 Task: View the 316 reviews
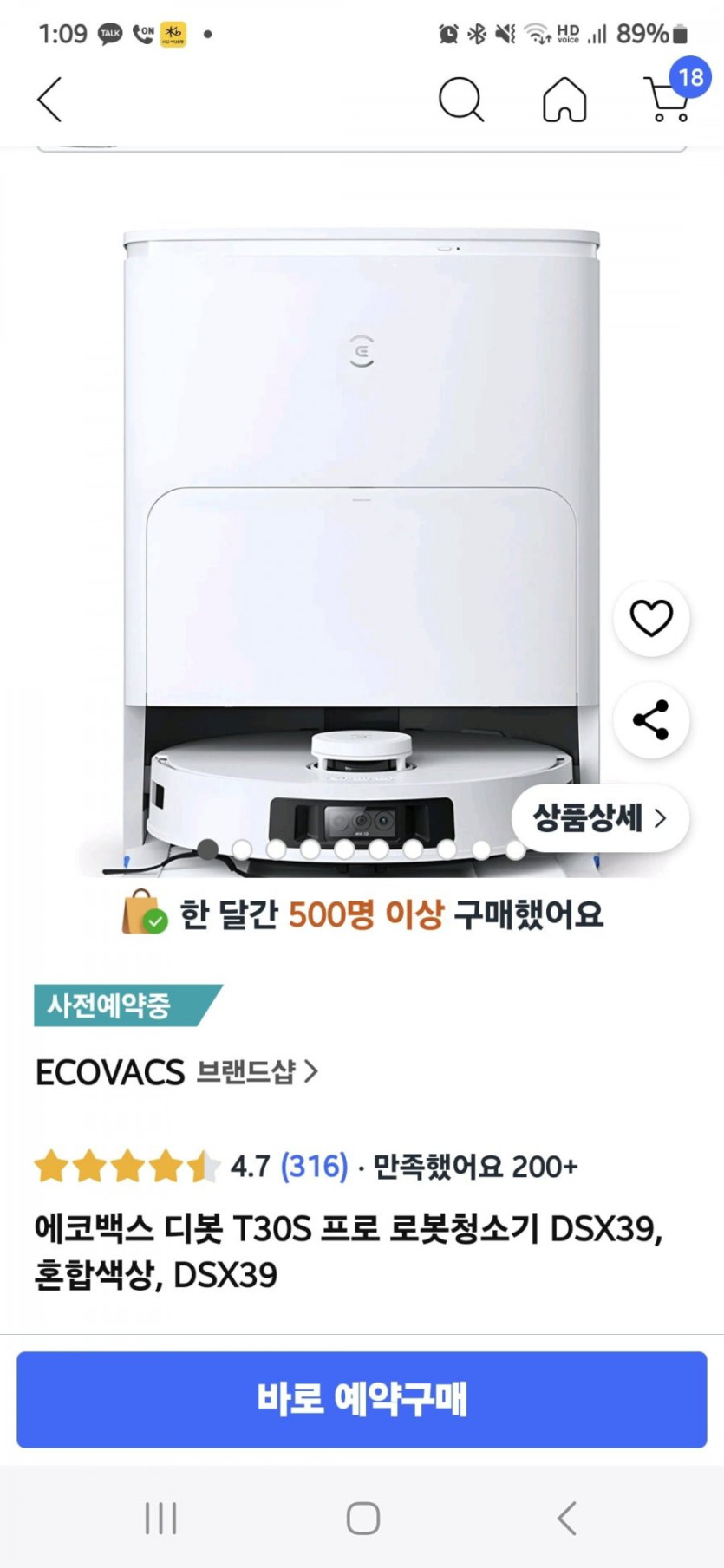[314, 1166]
